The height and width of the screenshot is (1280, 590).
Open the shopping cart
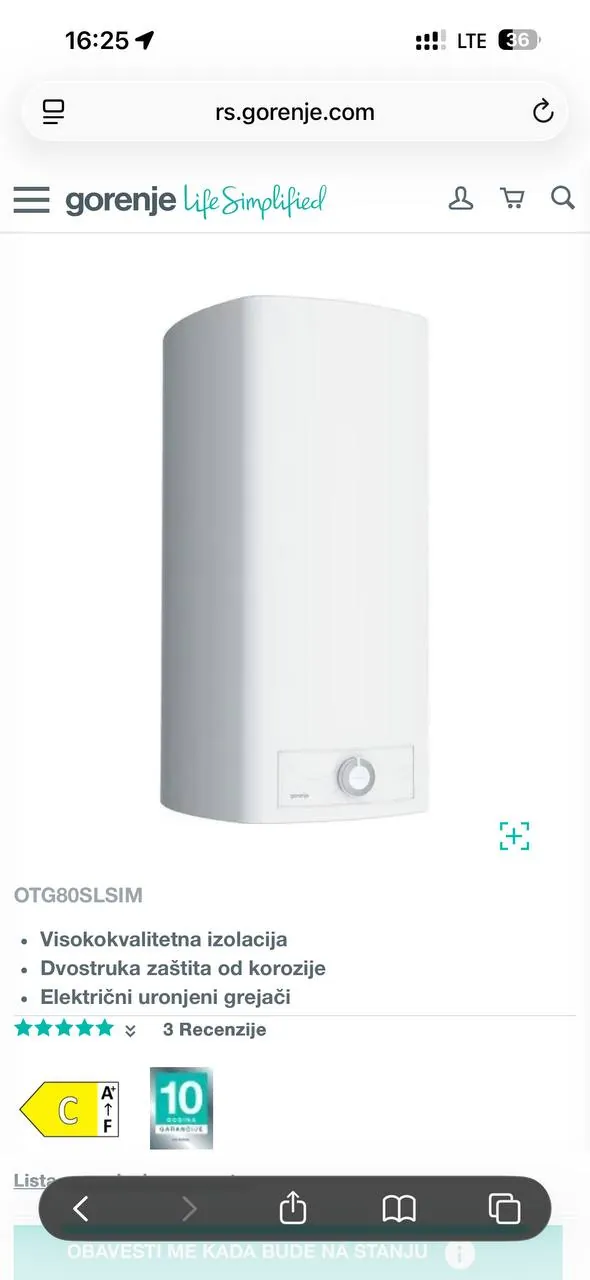point(513,198)
